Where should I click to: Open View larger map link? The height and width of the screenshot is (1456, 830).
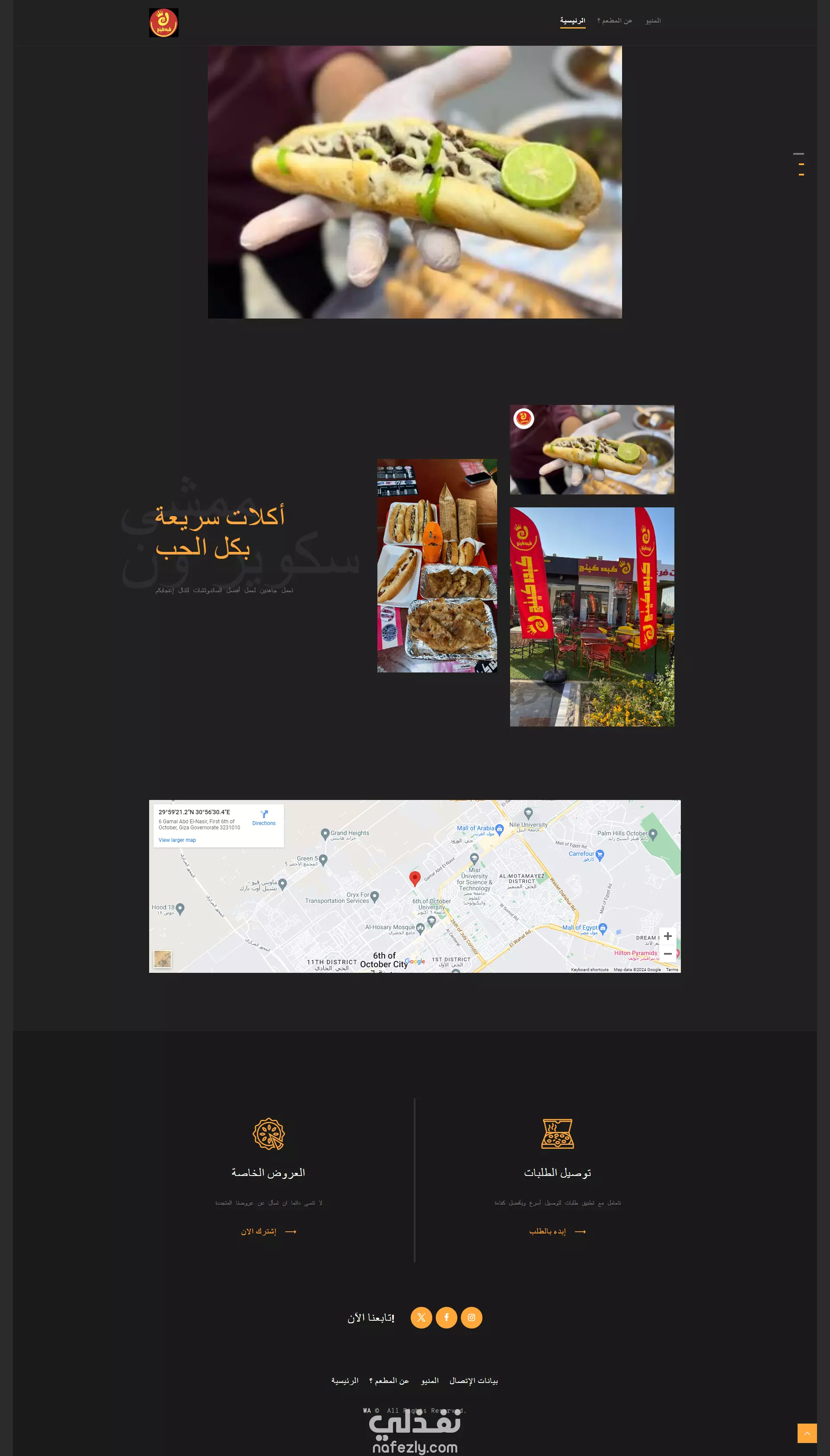click(177, 840)
